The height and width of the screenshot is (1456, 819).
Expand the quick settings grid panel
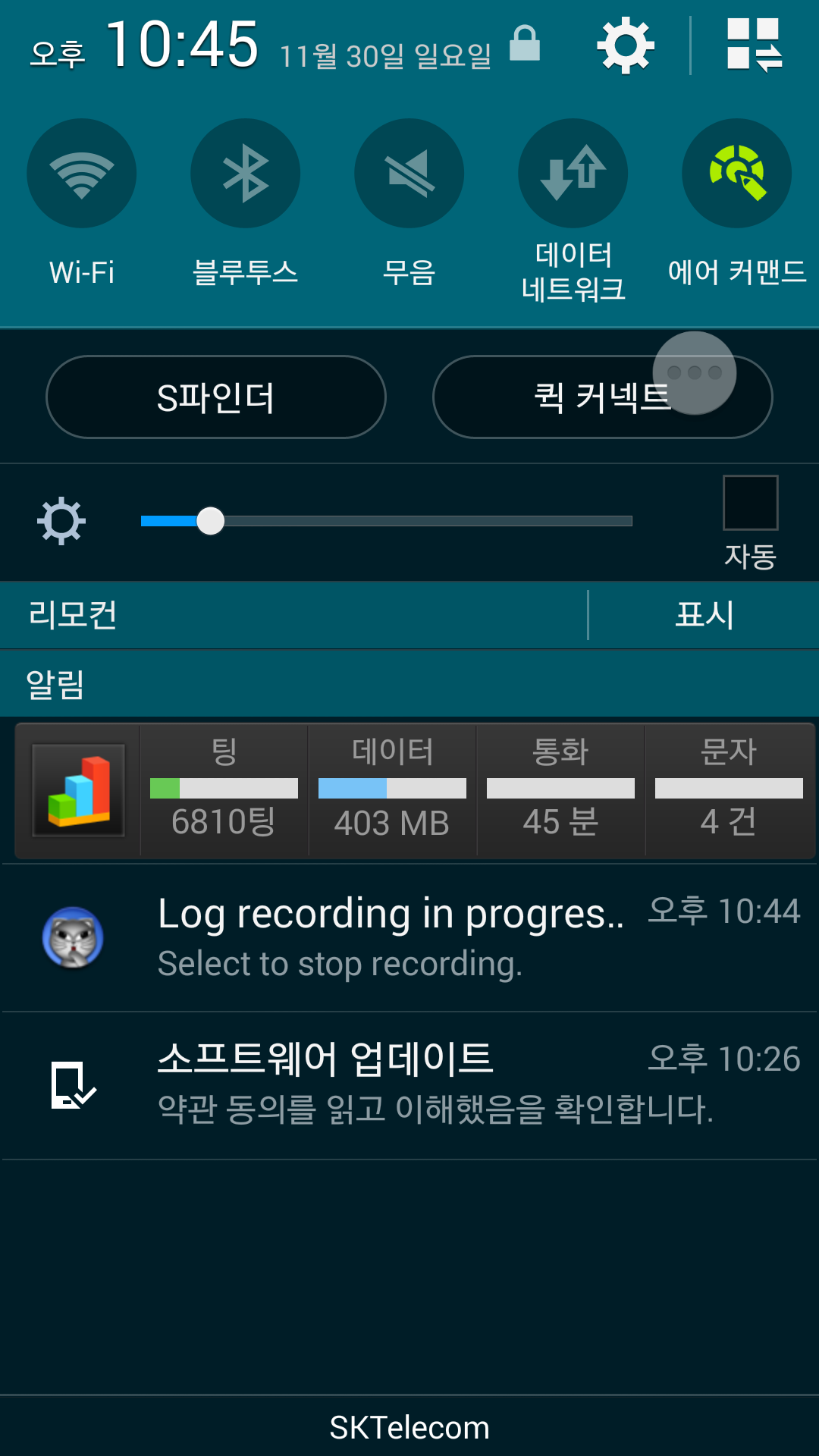754,45
